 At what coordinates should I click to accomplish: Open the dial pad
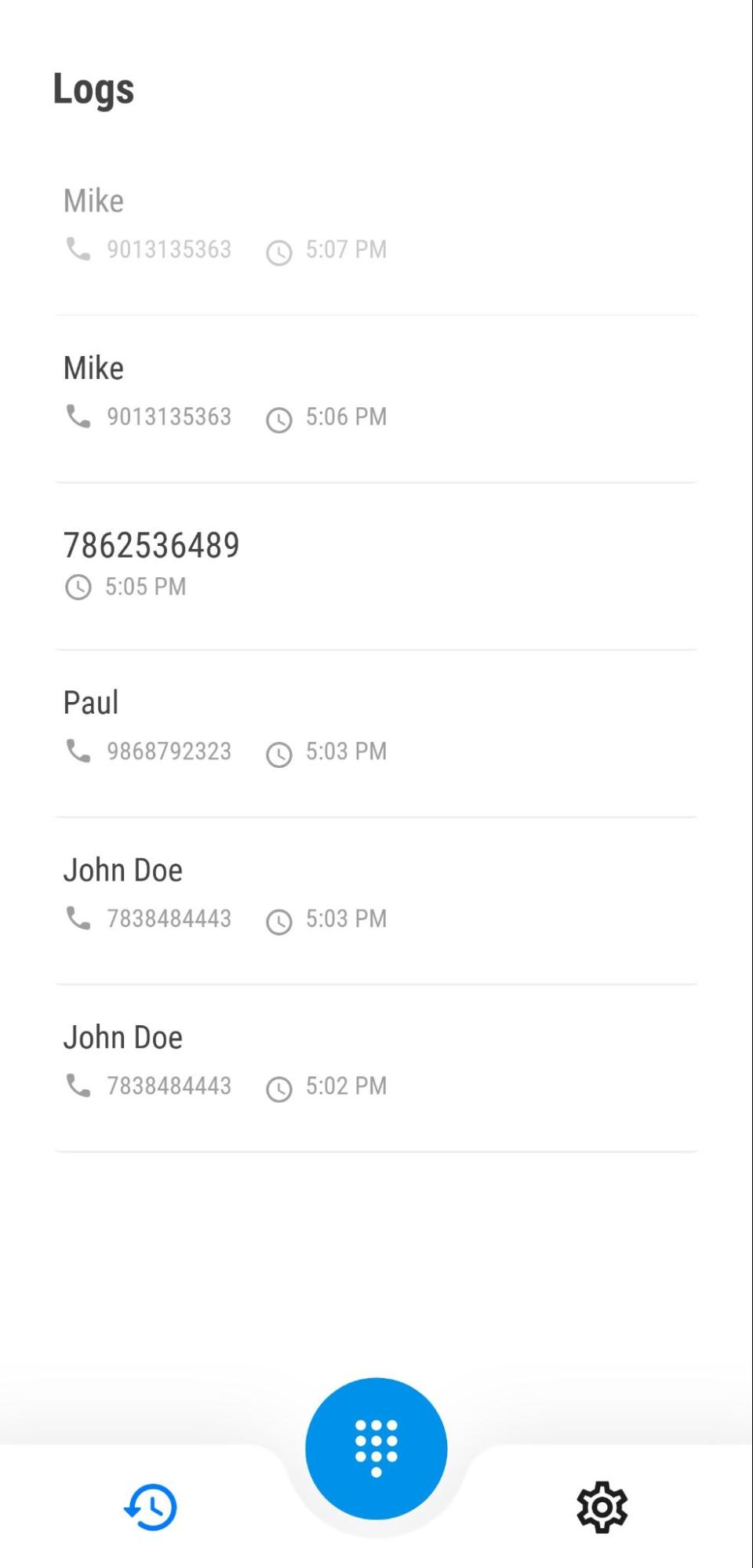(x=376, y=1448)
